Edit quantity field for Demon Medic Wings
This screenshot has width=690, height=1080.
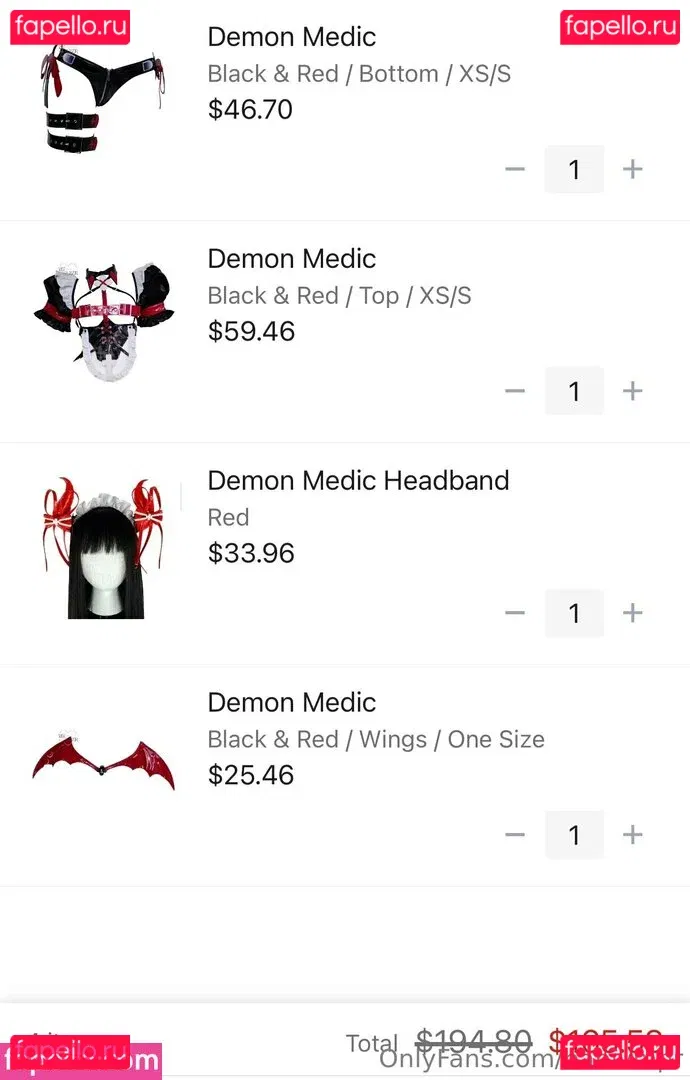(x=574, y=835)
